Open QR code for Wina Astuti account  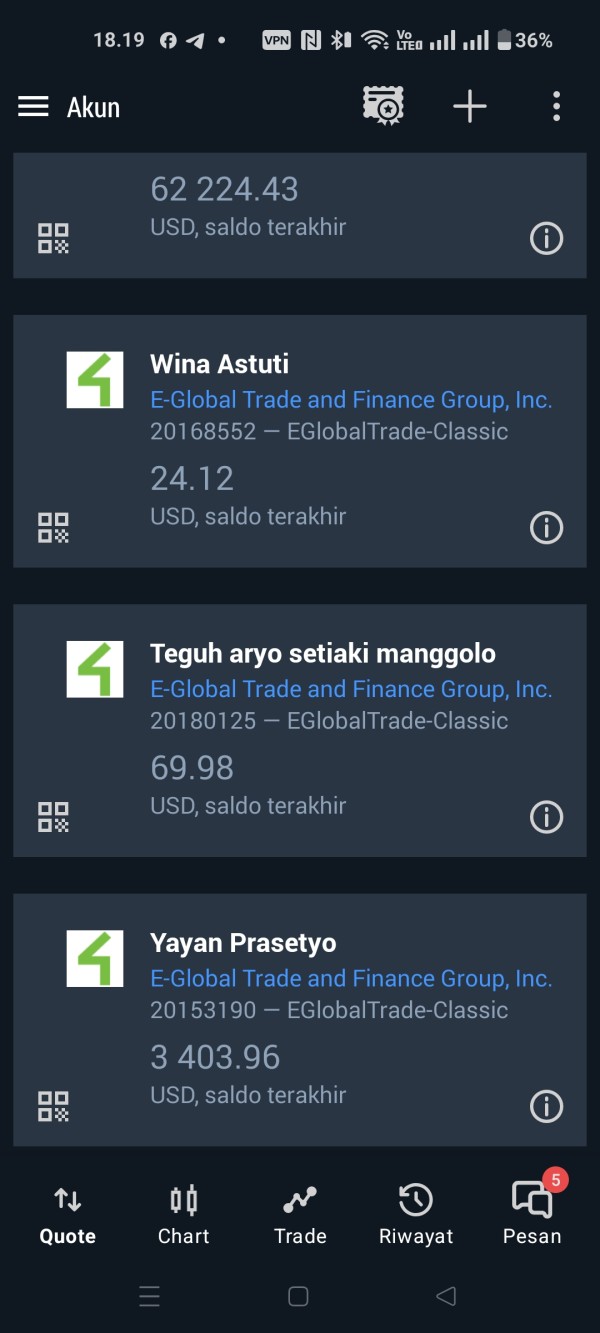(x=53, y=528)
